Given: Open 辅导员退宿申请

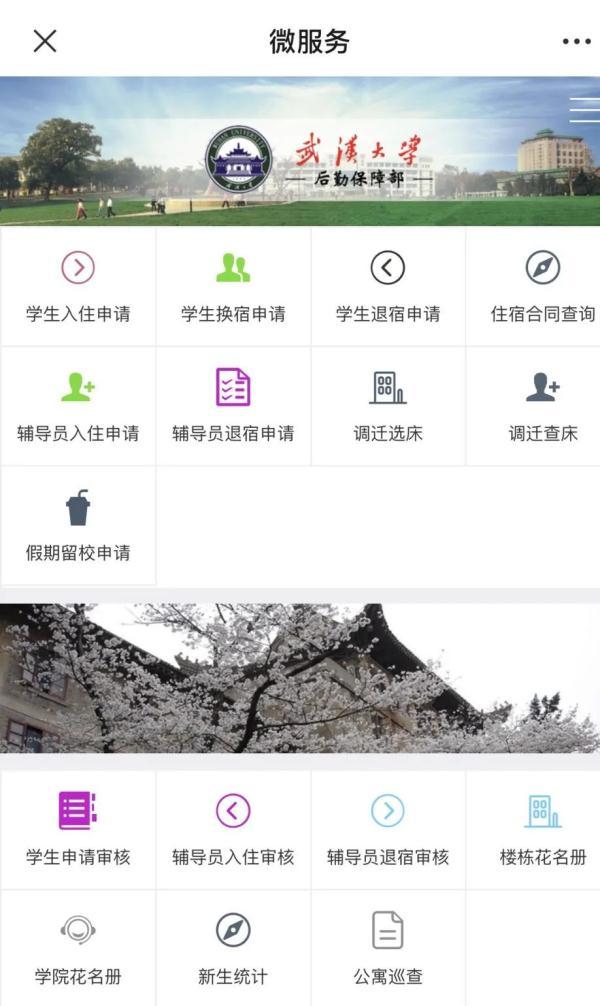Looking at the screenshot, I should (x=233, y=407).
